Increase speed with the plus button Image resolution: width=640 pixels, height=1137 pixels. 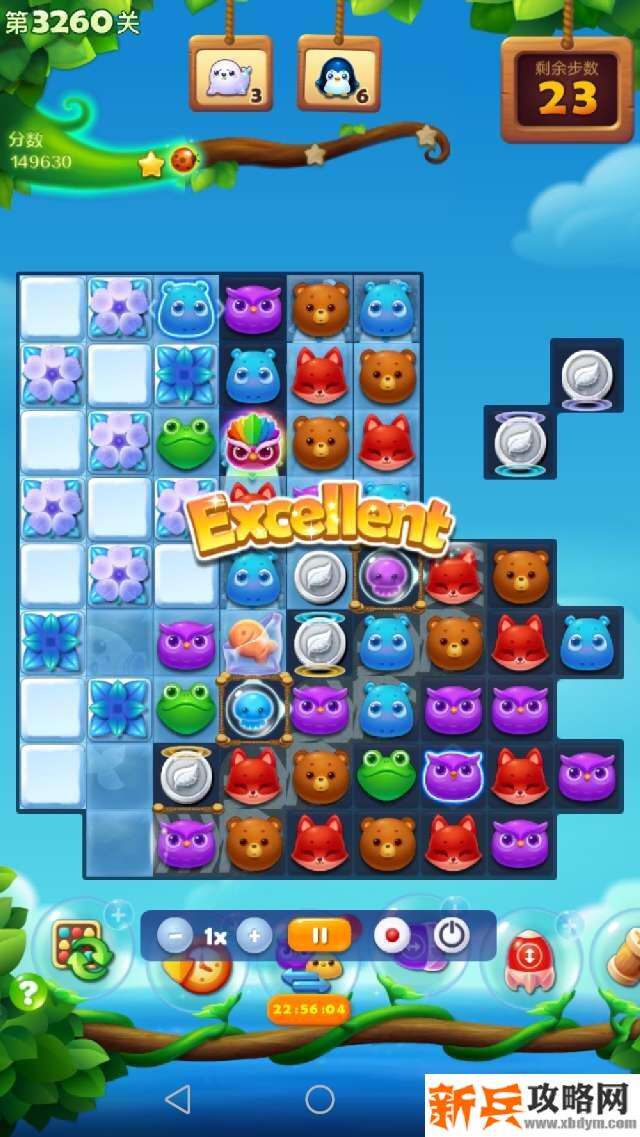[255, 936]
